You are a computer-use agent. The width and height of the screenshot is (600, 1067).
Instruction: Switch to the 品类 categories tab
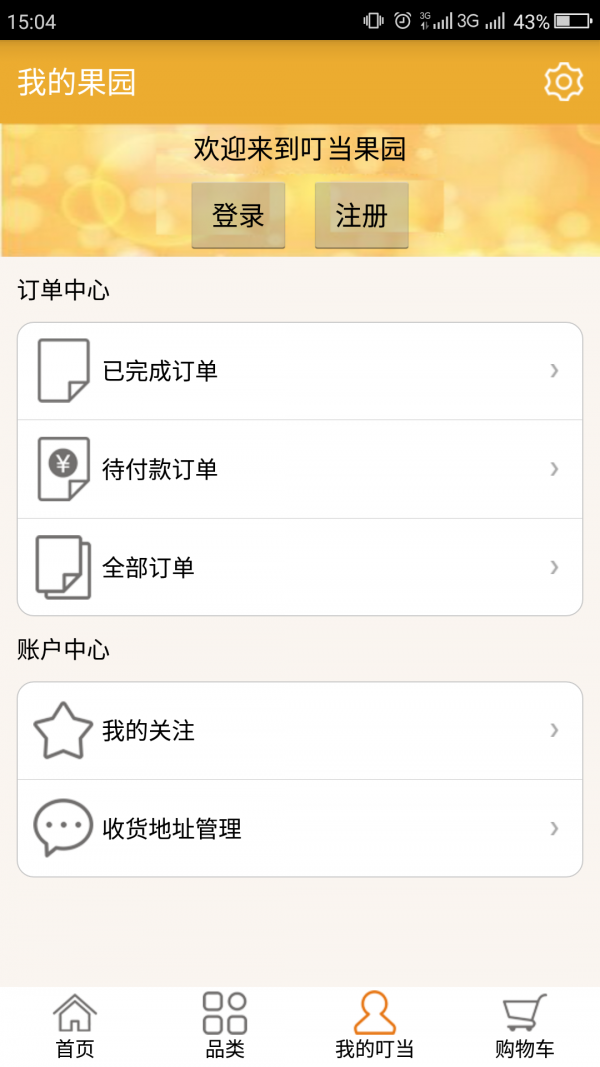tap(225, 1026)
